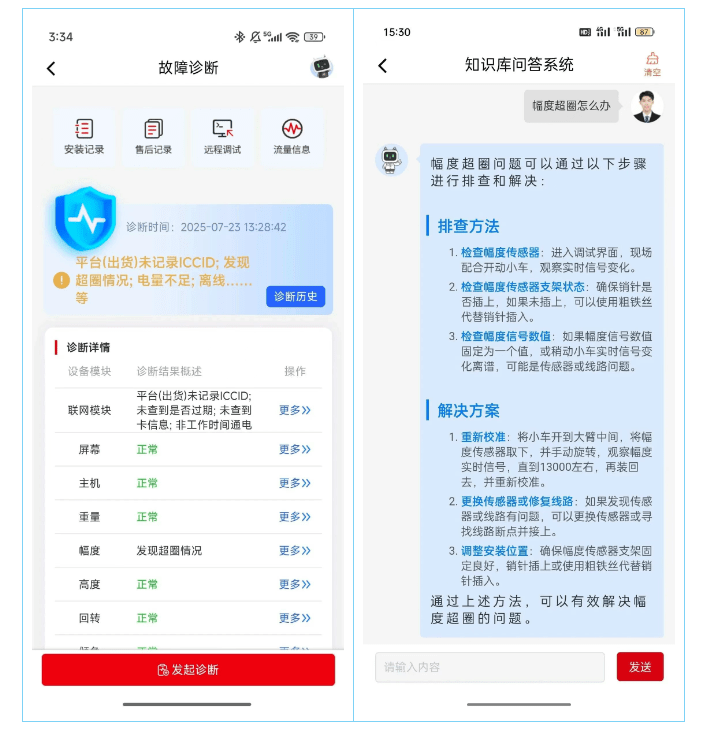The width and height of the screenshot is (708, 738).
Task: Go back from the 故障诊断 screen
Action: 52,68
